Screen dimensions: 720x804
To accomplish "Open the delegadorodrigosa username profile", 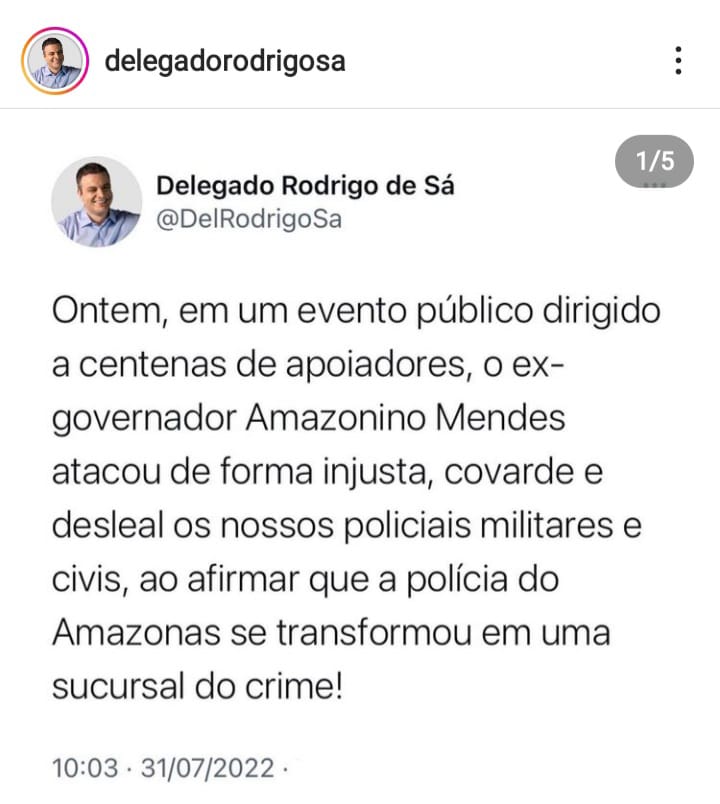I will 225,61.
